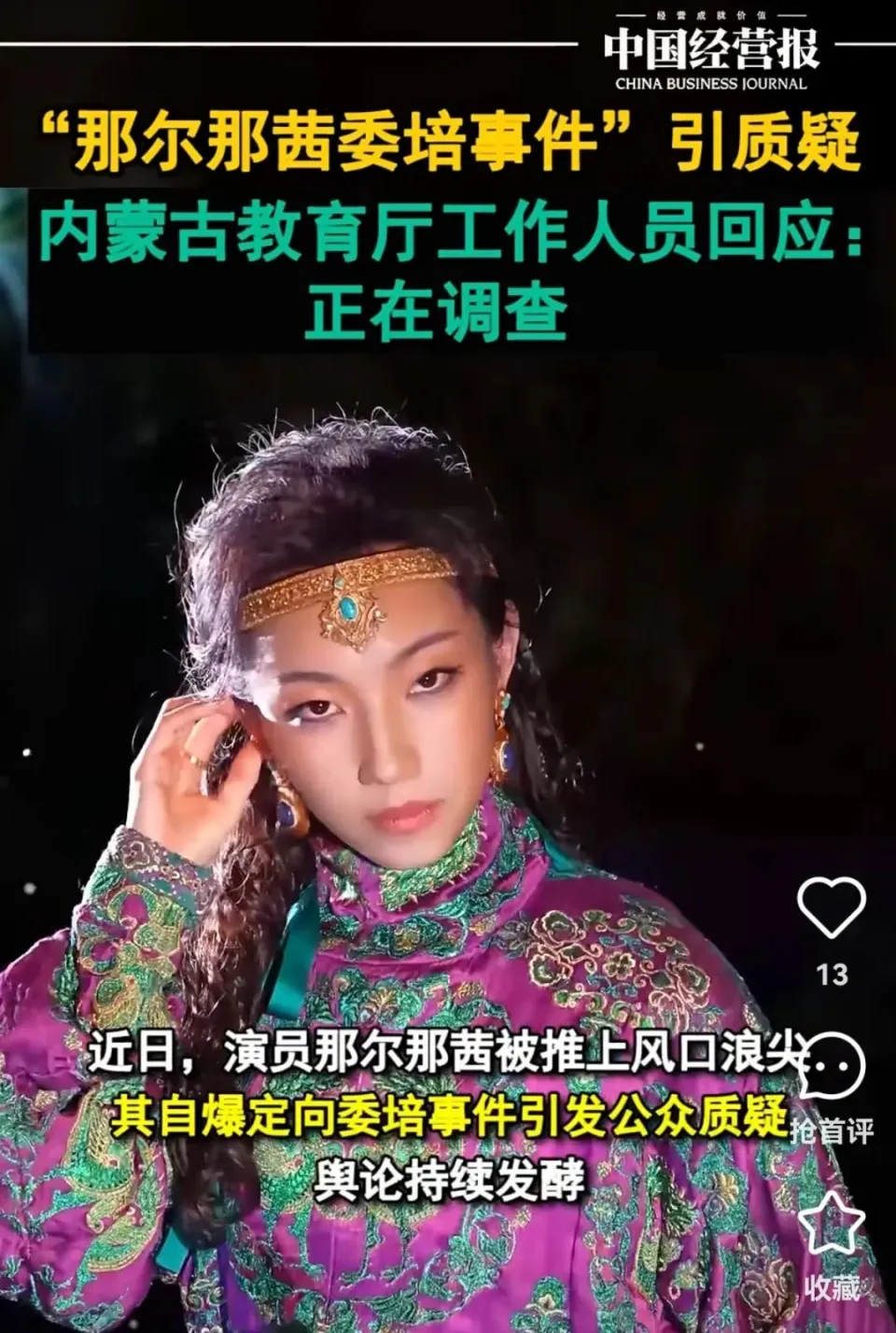The image size is (896, 1333).
Task: Like this news video
Action: click(x=831, y=907)
